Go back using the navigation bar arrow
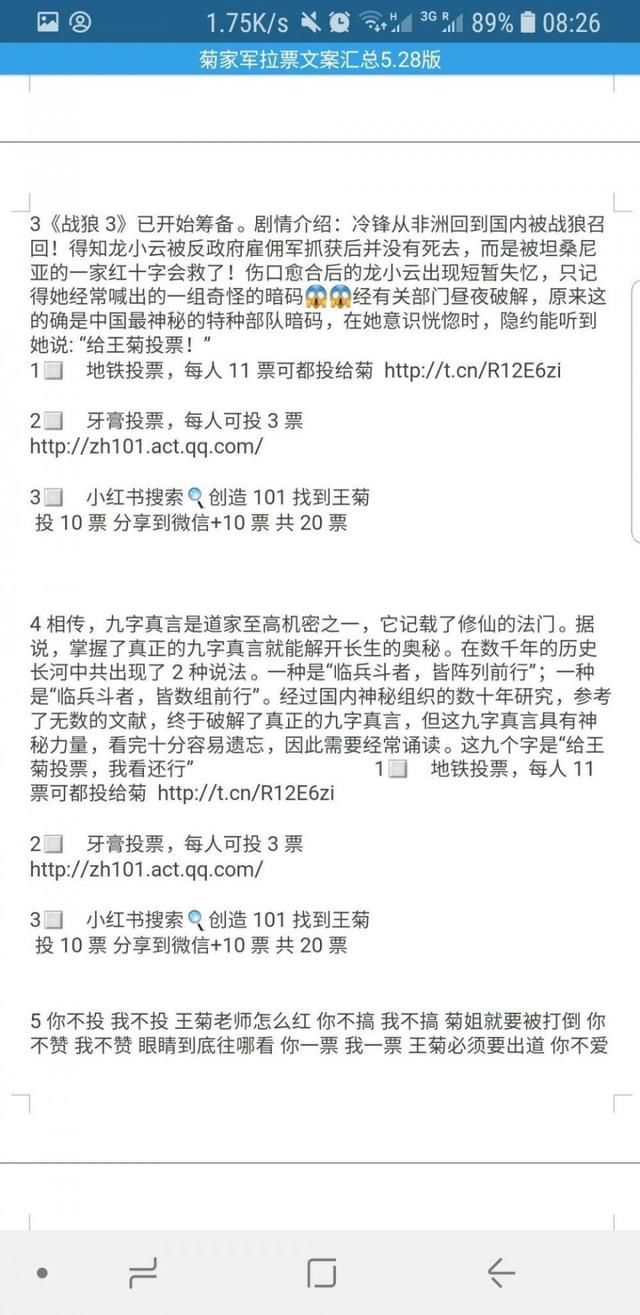The height and width of the screenshot is (1315, 640). (x=500, y=1272)
